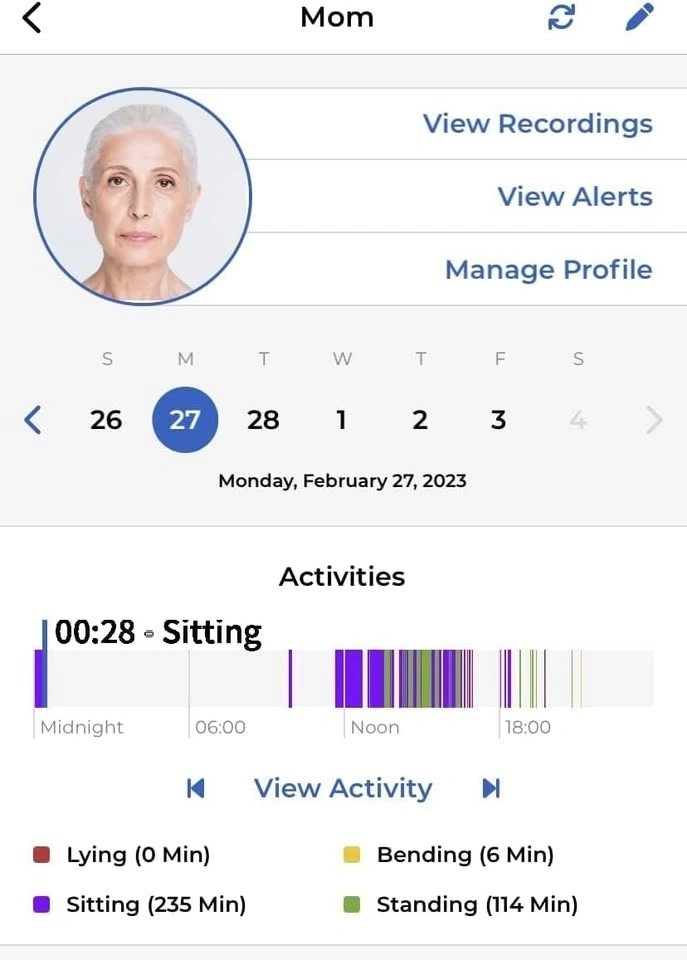Screen dimensions: 687x960
Task: Open View Alerts
Action: pos(575,197)
